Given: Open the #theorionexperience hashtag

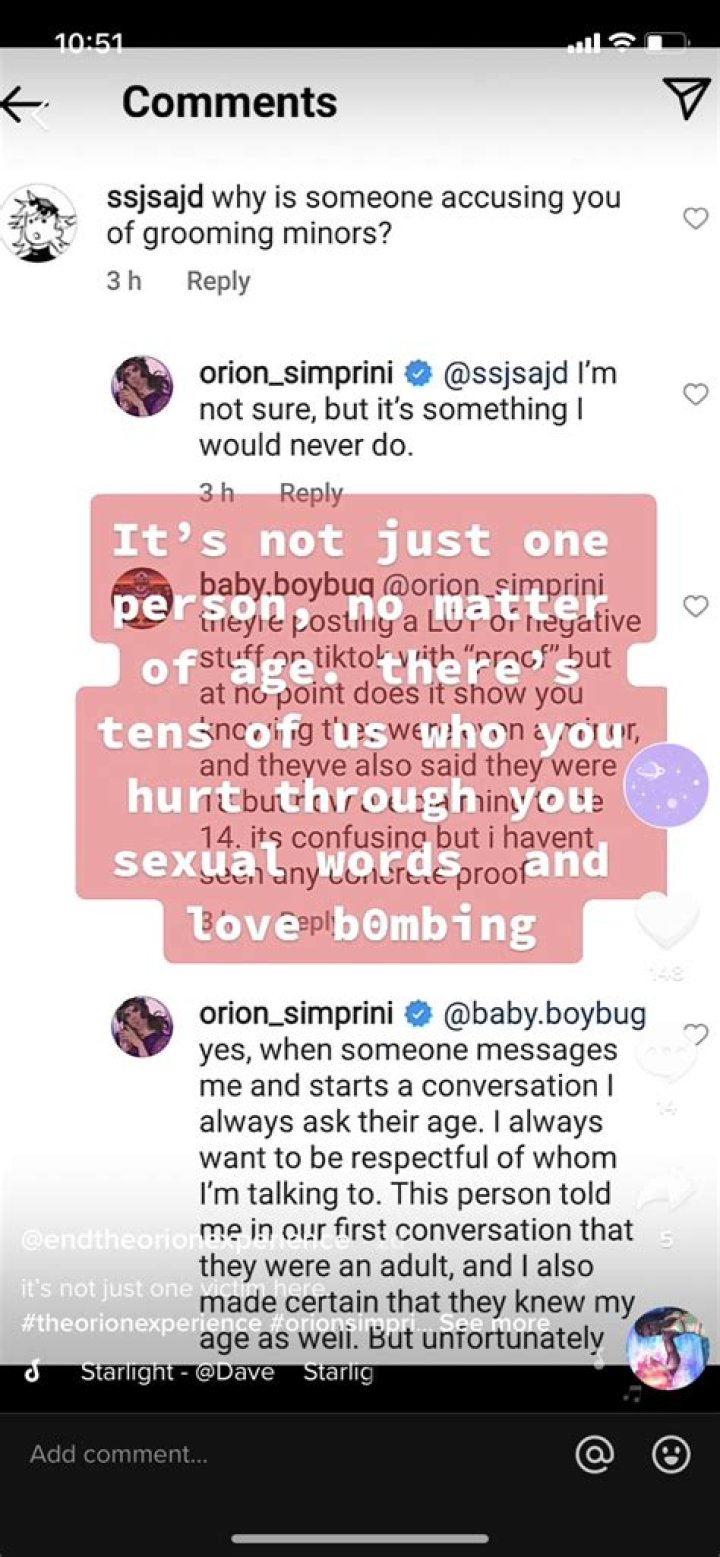Looking at the screenshot, I should coord(130,1322).
